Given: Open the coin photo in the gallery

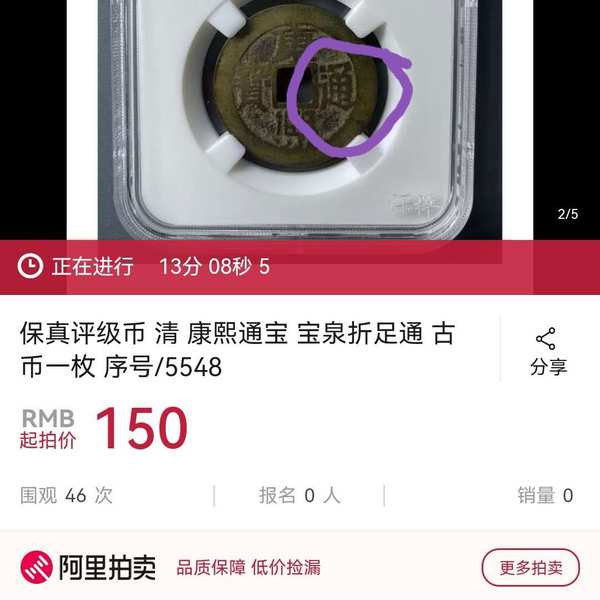Looking at the screenshot, I should point(300,110).
